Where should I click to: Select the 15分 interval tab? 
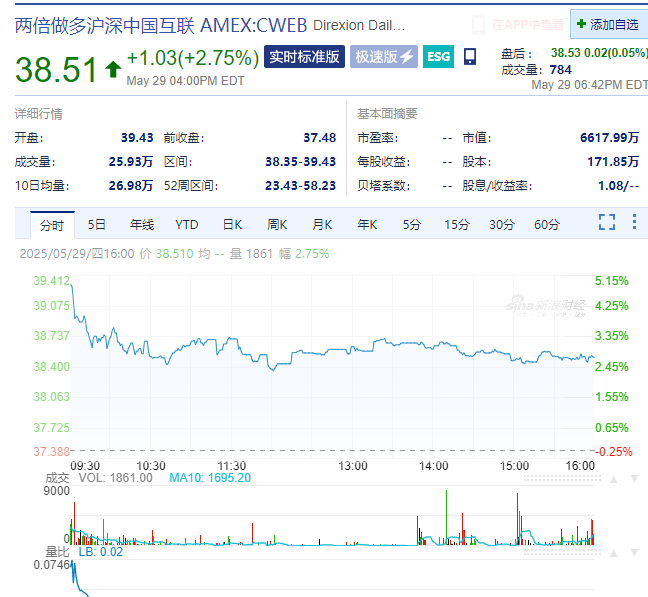pos(457,224)
